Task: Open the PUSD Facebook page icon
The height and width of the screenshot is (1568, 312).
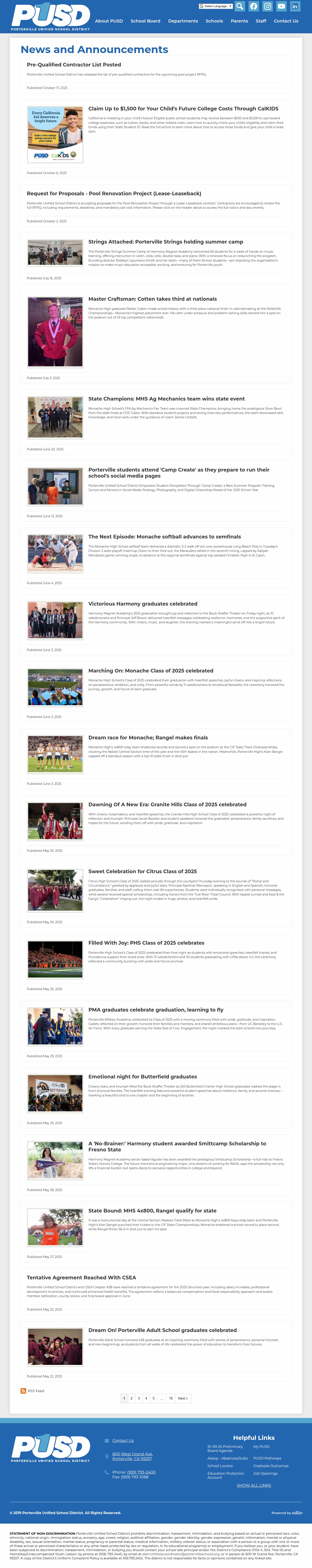Action: click(x=253, y=6)
